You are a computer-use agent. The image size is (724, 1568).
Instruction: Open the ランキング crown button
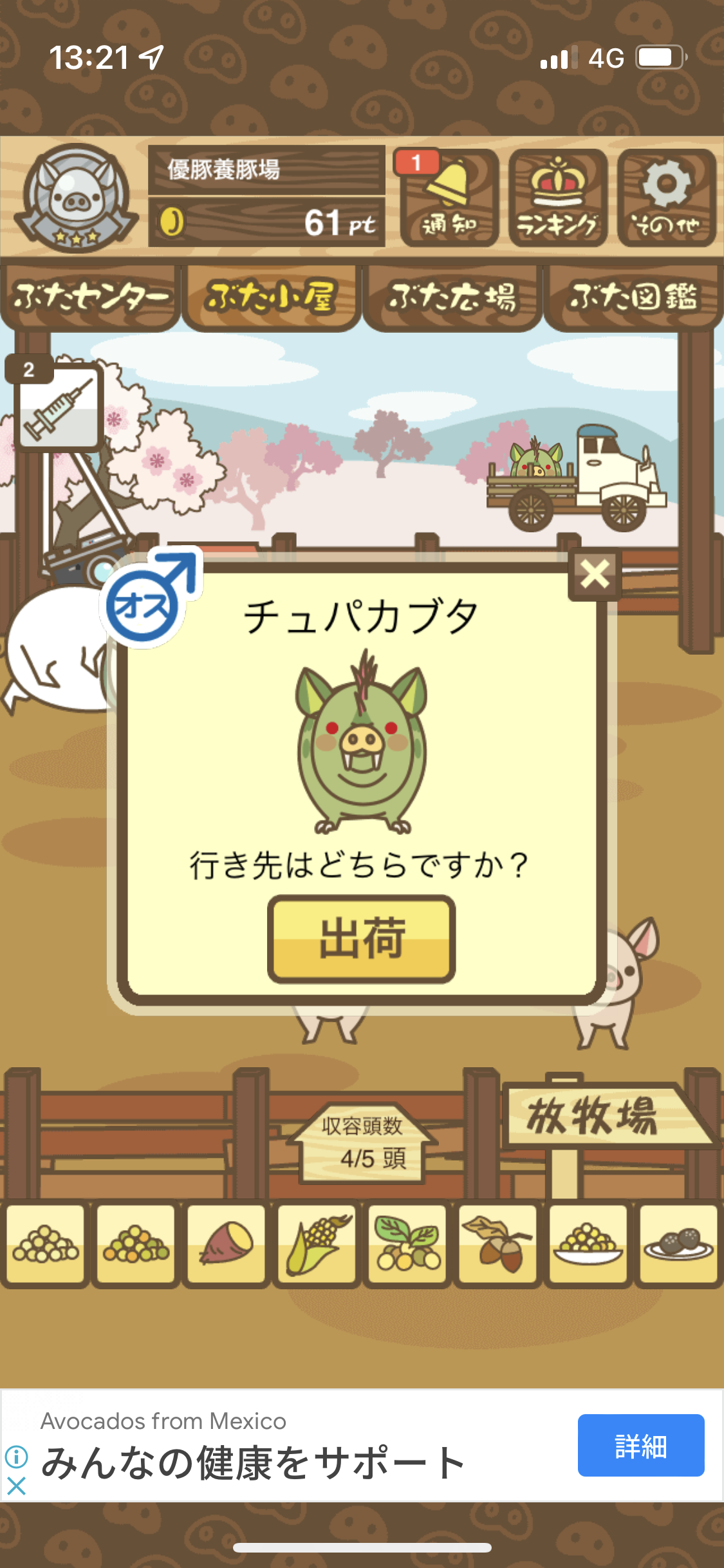coord(558,198)
